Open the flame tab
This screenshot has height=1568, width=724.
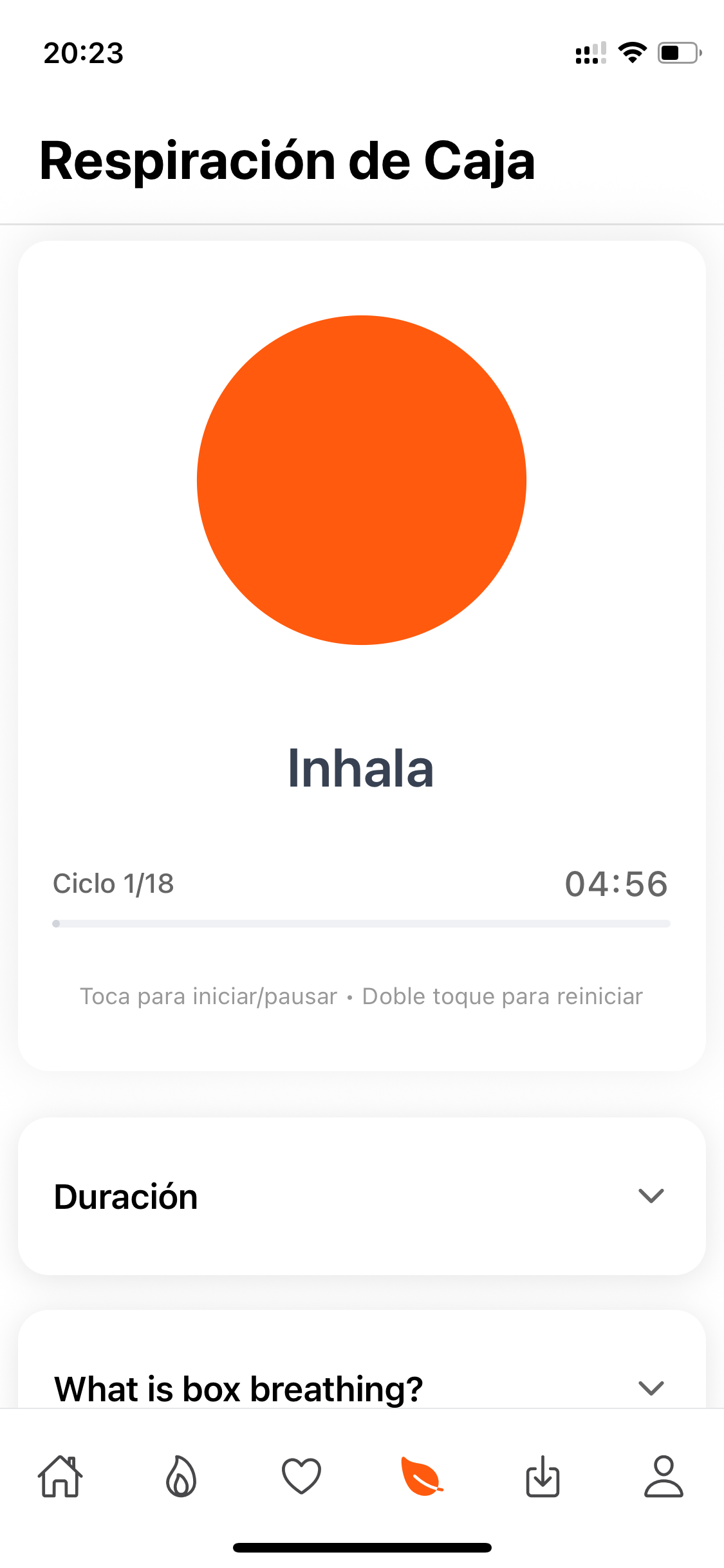tap(181, 1476)
